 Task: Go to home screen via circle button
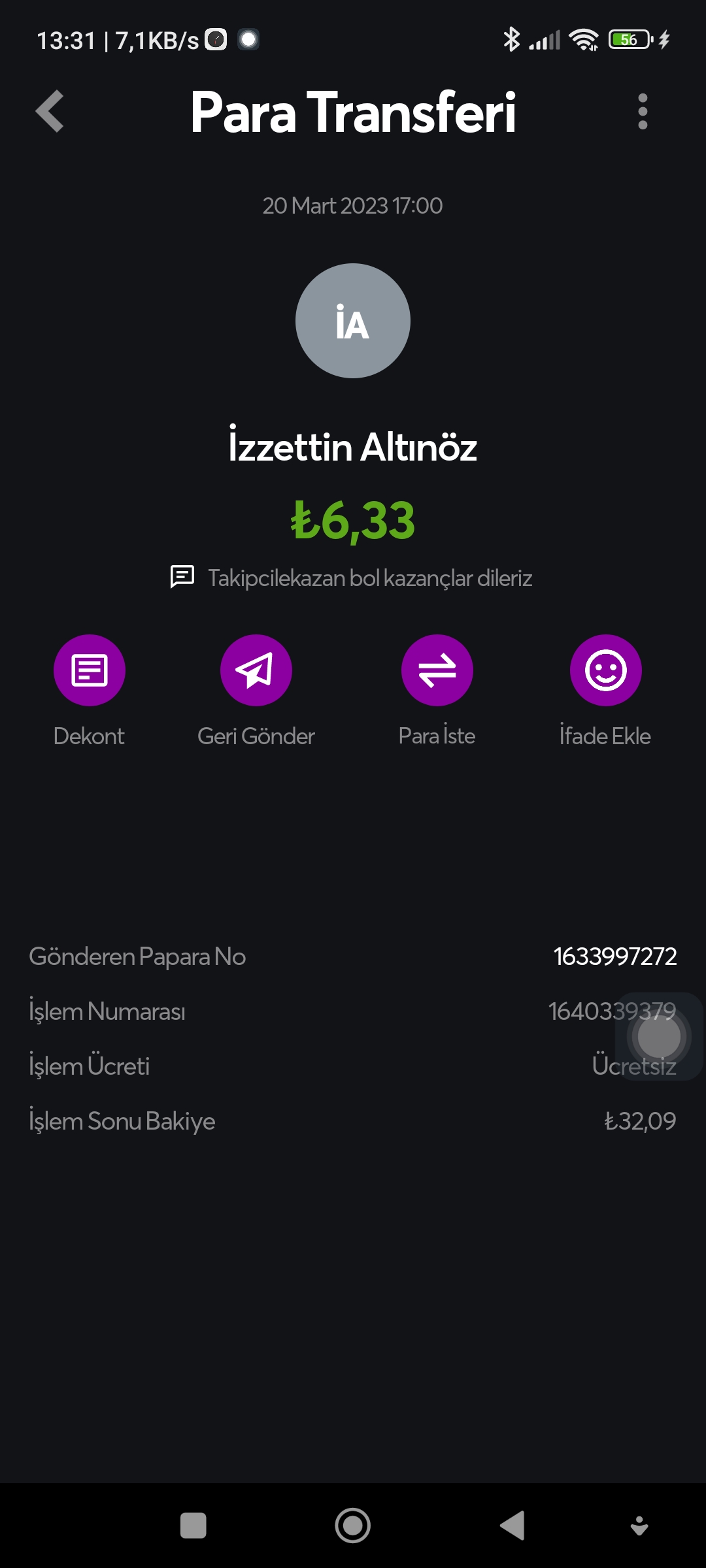tap(353, 1526)
